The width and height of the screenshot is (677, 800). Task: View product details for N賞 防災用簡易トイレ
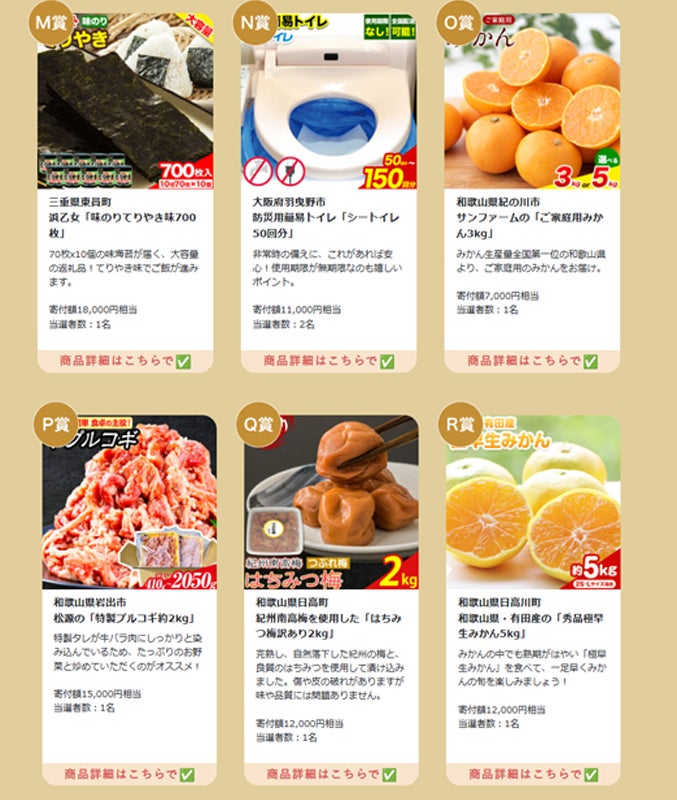click(329, 361)
